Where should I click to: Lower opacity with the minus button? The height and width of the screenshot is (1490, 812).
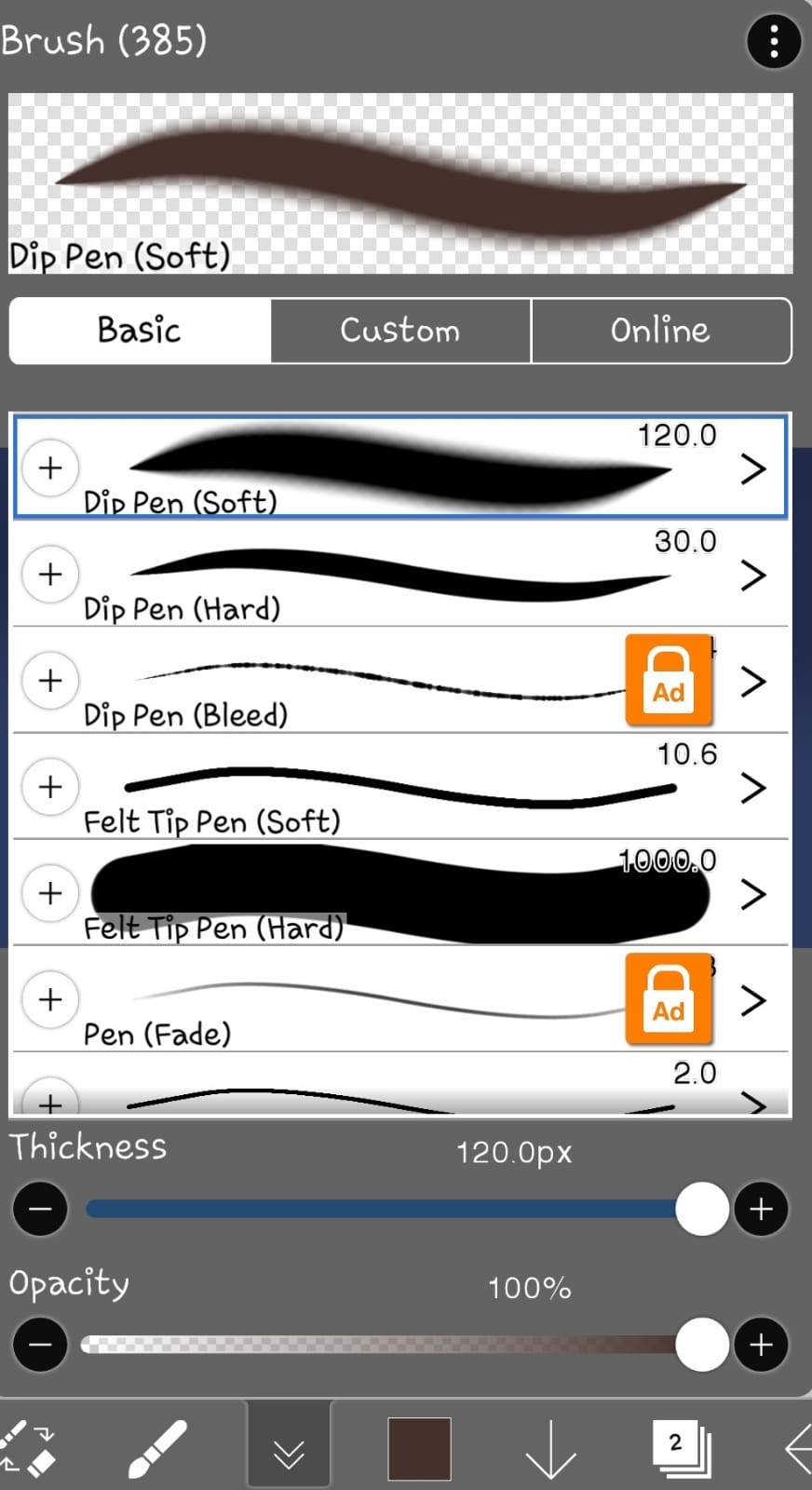pyautogui.click(x=40, y=1345)
